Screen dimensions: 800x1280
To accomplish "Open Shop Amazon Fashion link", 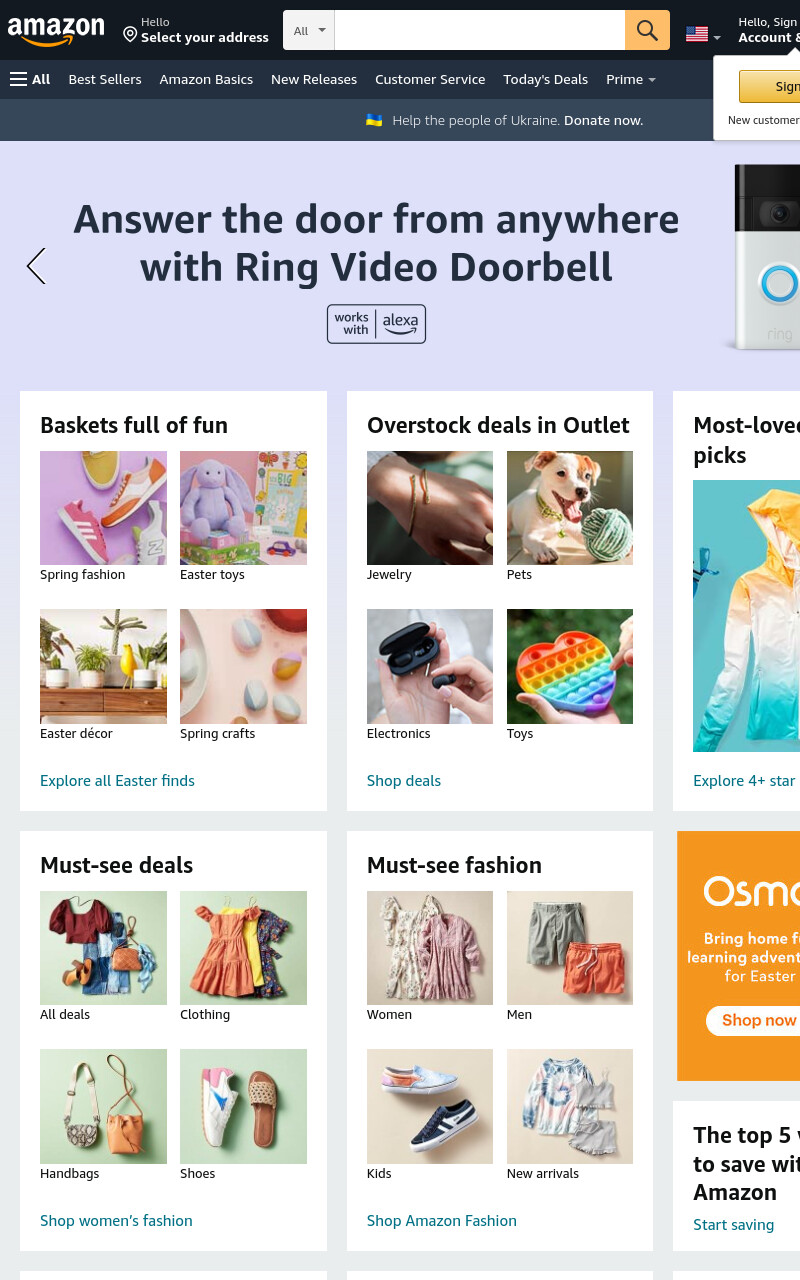I will pyautogui.click(x=442, y=1220).
